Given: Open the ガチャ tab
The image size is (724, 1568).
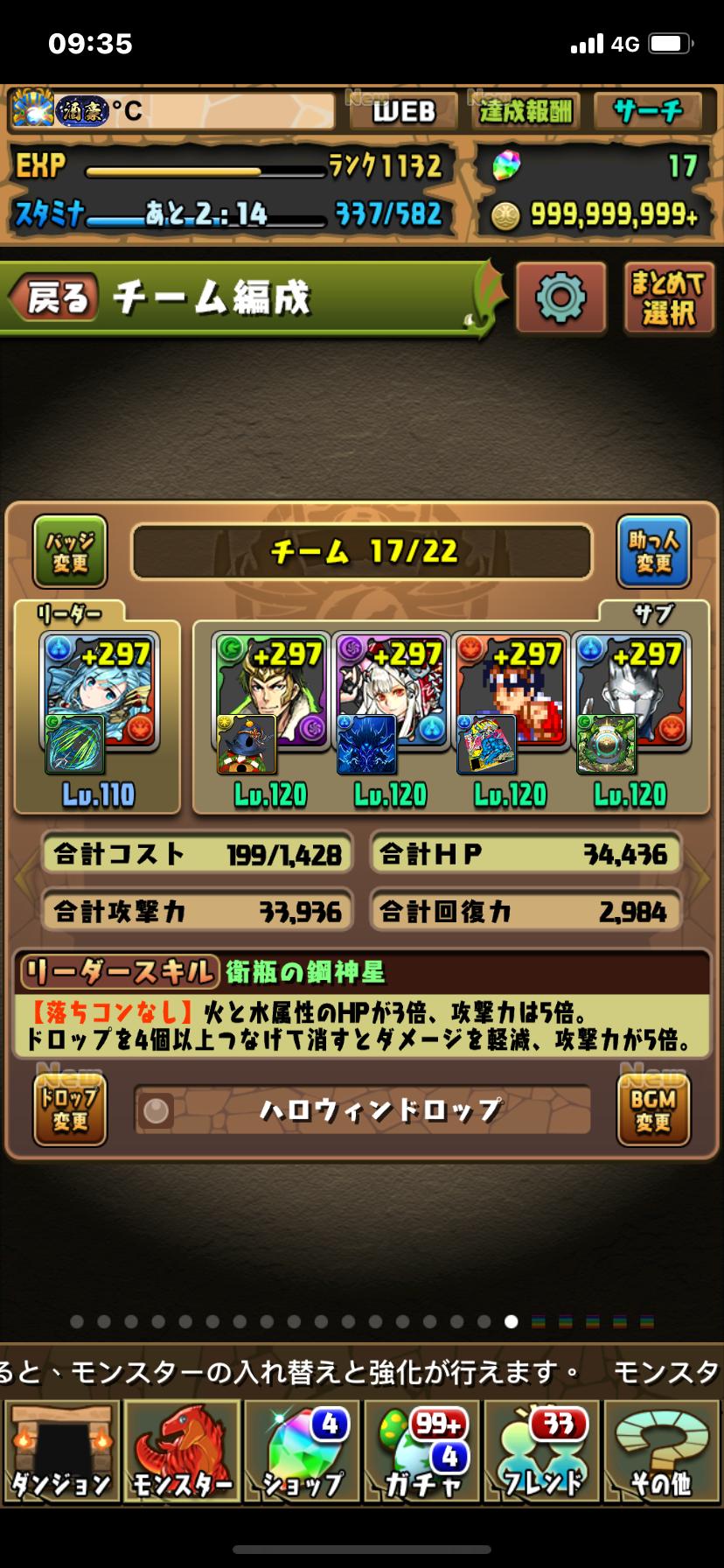Looking at the screenshot, I should [x=422, y=1451].
